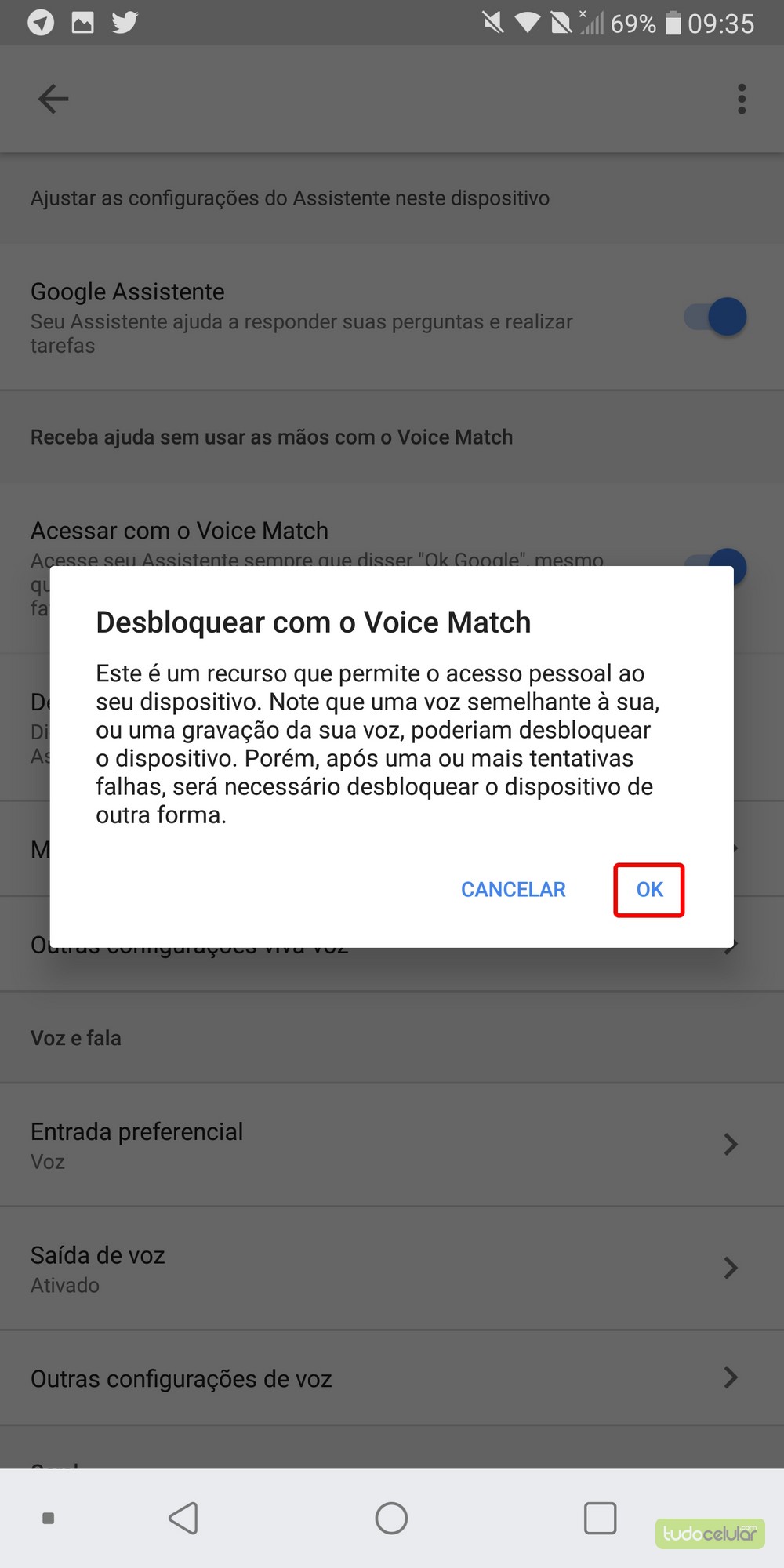Image resolution: width=784 pixels, height=1568 pixels.
Task: Toggle the Google Assistente switch
Action: click(x=716, y=318)
